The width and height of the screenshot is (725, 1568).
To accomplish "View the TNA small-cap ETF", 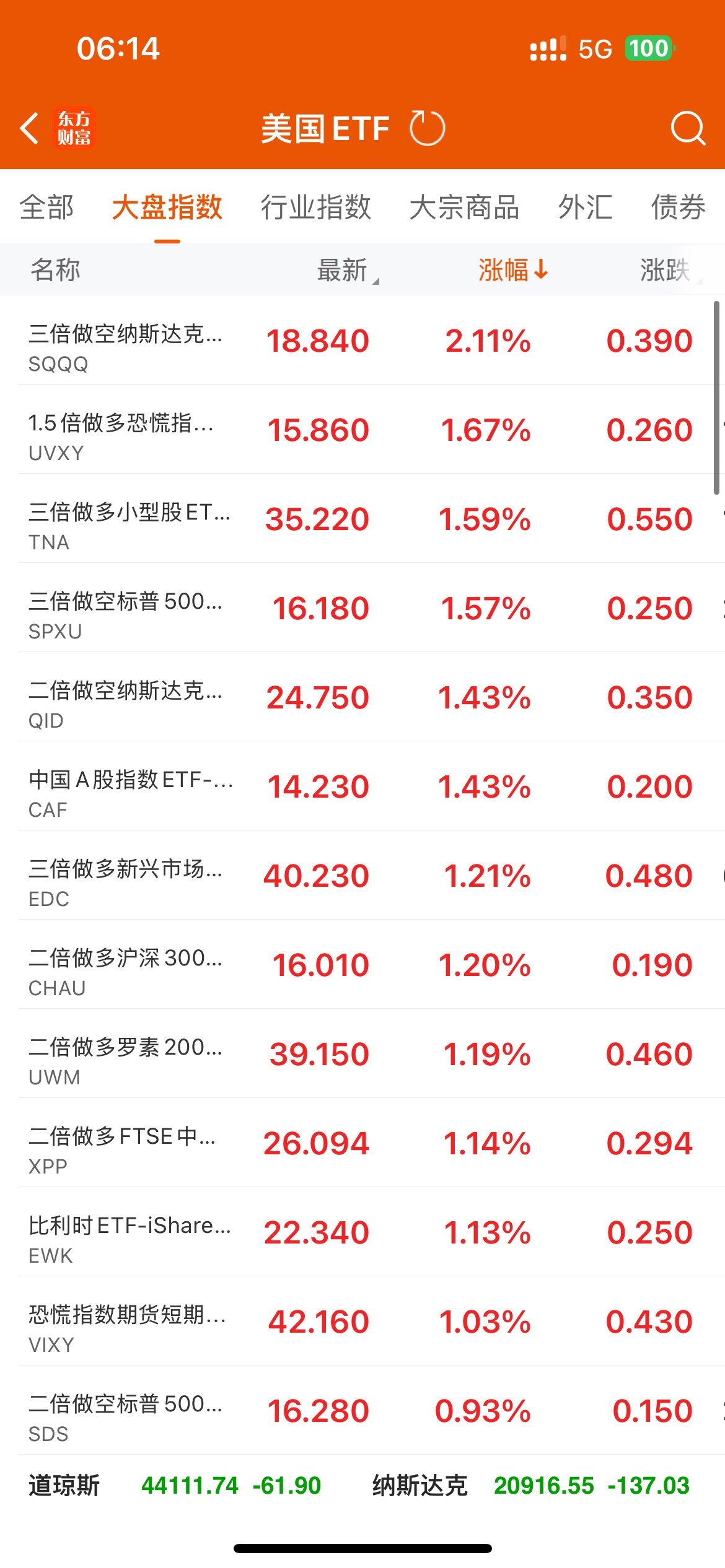I will pos(362,518).
